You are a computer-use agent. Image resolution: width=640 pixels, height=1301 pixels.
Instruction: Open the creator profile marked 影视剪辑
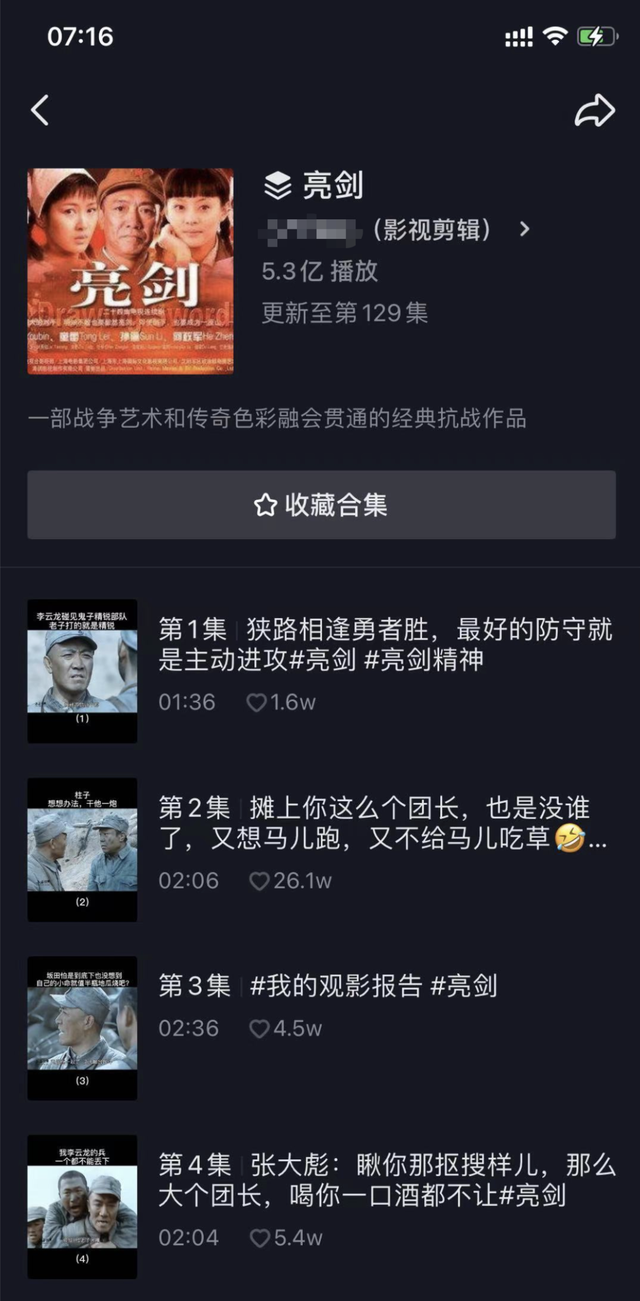tap(395, 230)
